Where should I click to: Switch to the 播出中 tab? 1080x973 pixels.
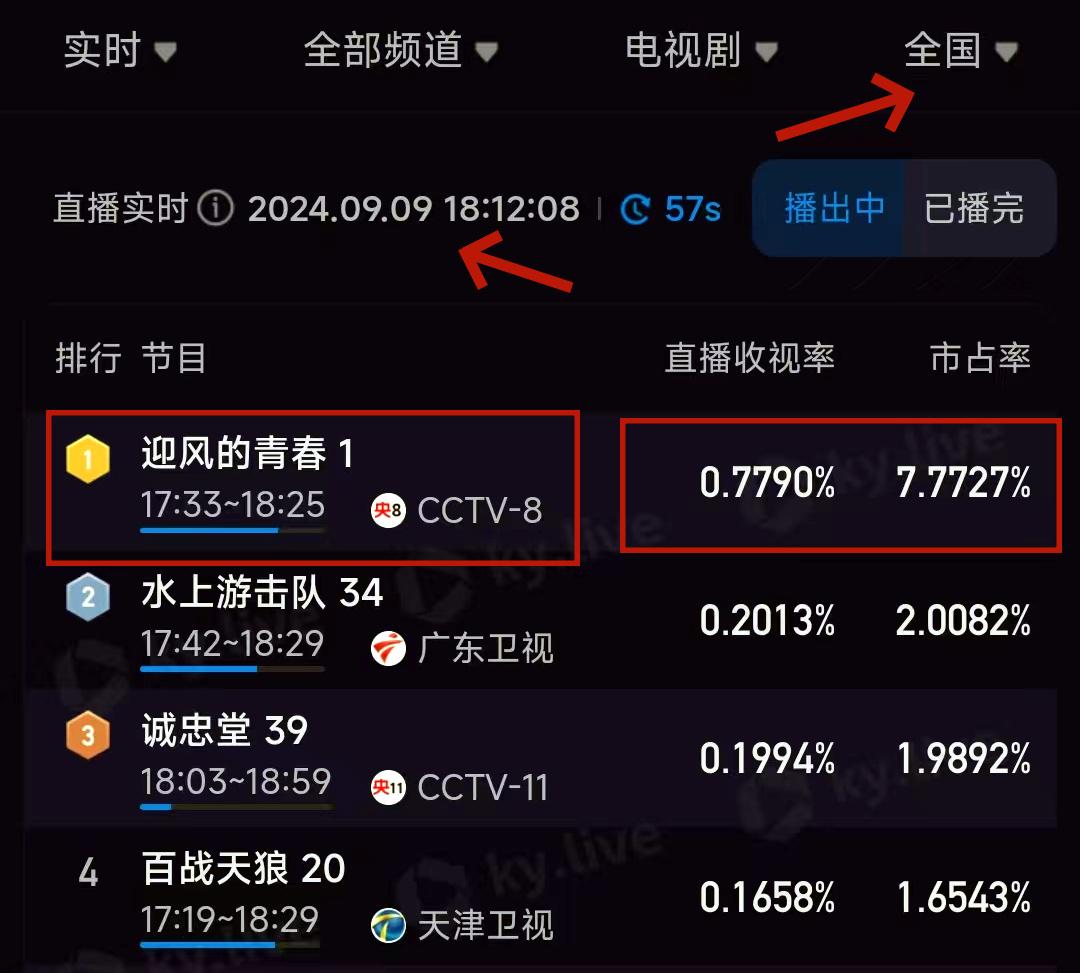point(833,209)
